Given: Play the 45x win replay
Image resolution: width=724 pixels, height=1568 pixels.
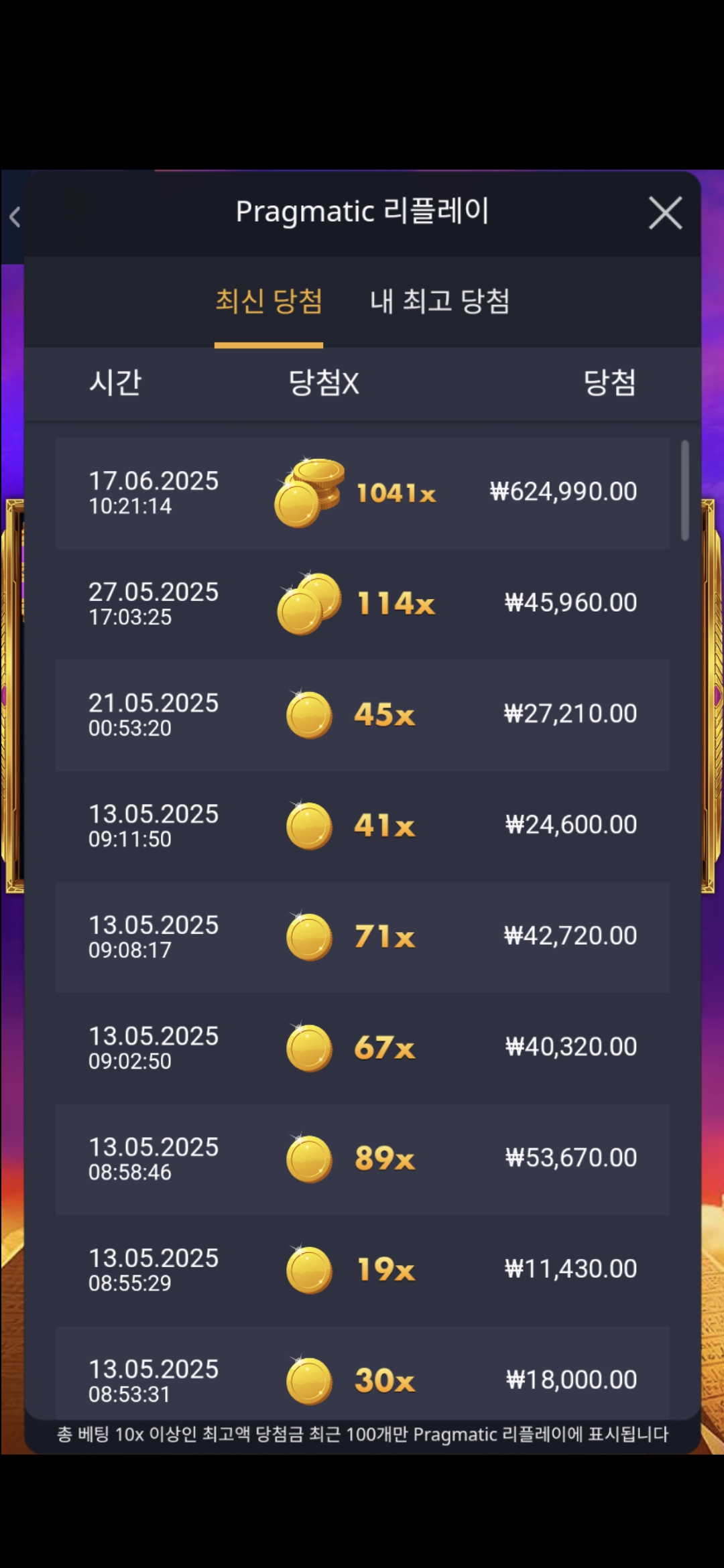Looking at the screenshot, I should click(362, 715).
